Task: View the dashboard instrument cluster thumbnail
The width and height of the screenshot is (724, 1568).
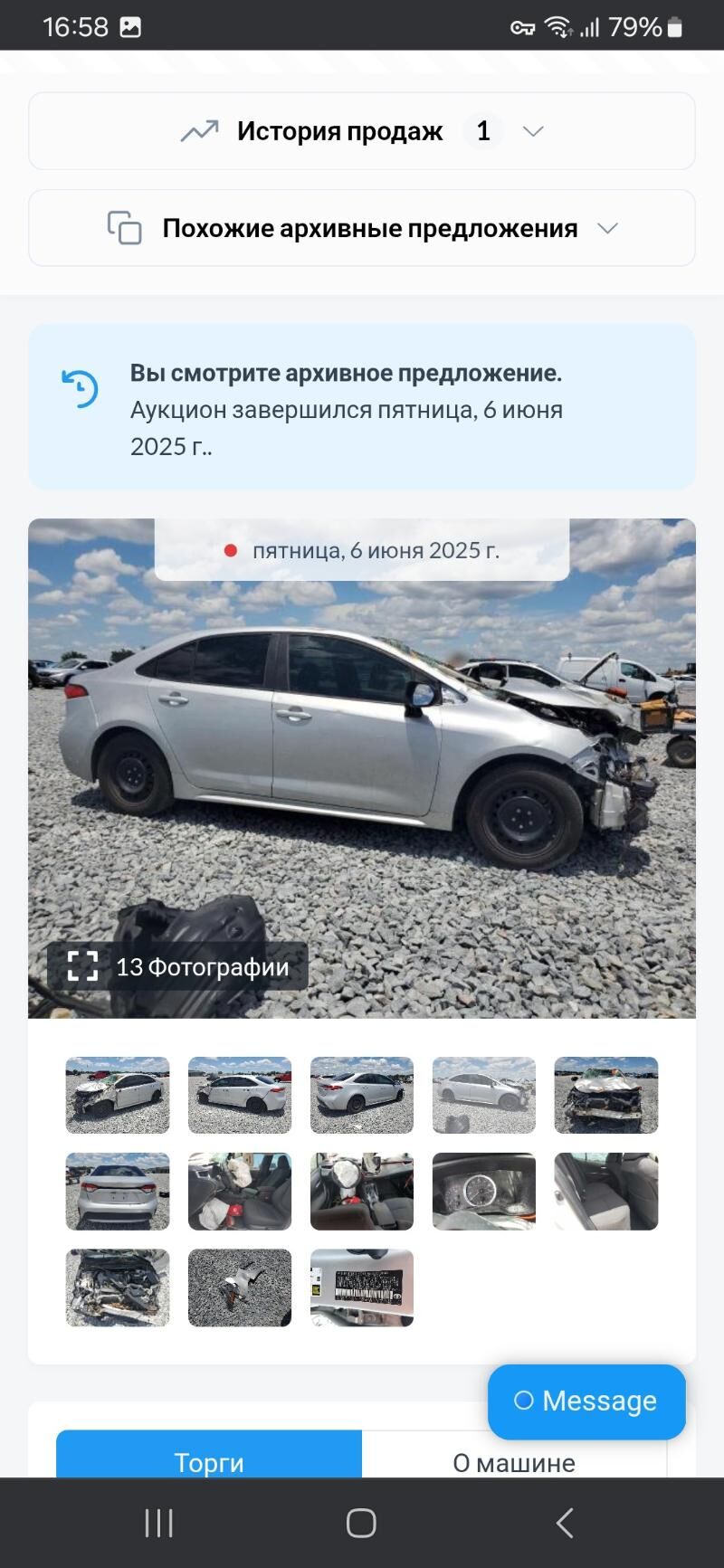Action: coord(483,1191)
